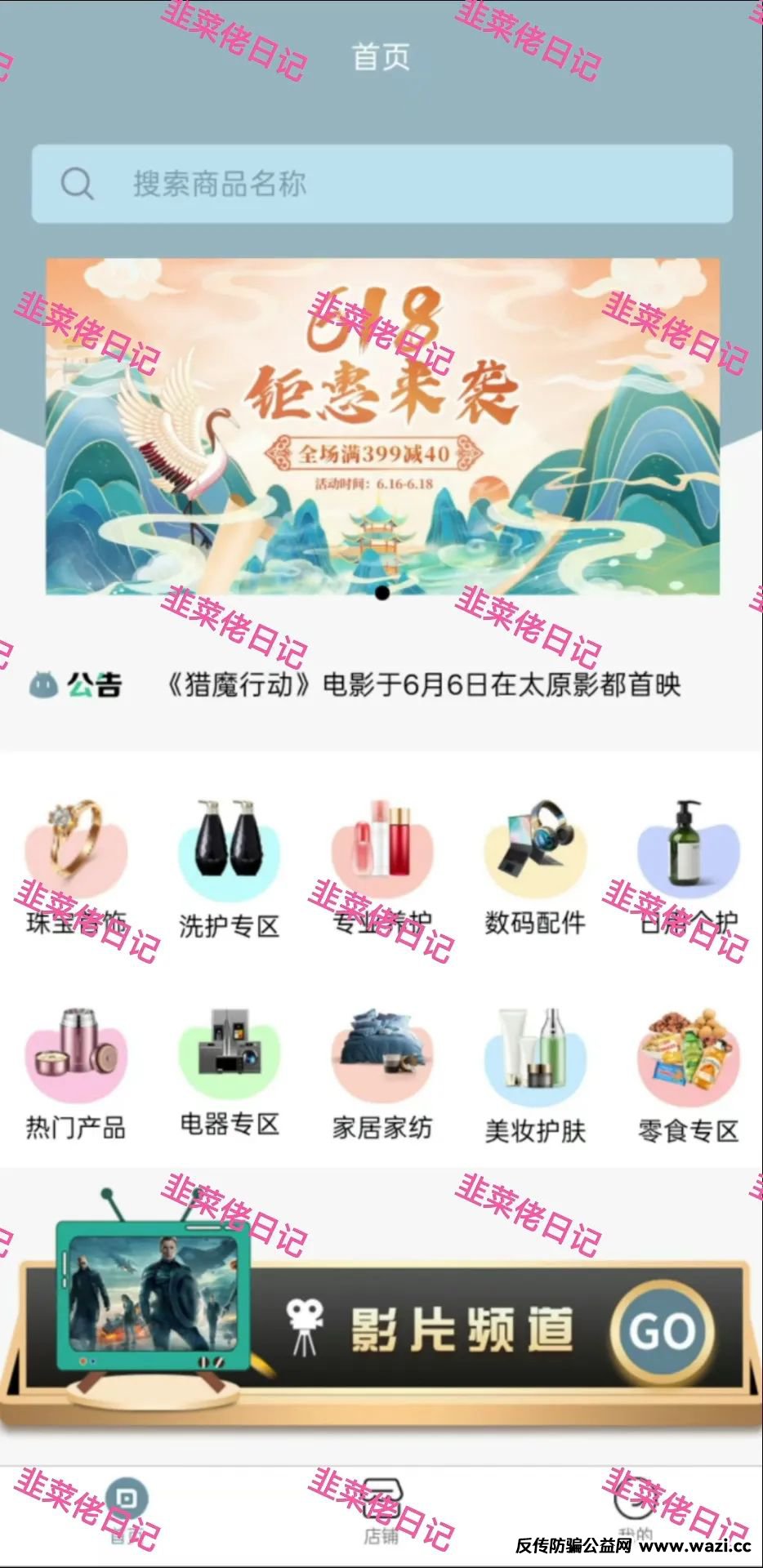The width and height of the screenshot is (763, 1568).
Task: Open the 猎魔行动 movie announcement
Action: click(x=422, y=684)
